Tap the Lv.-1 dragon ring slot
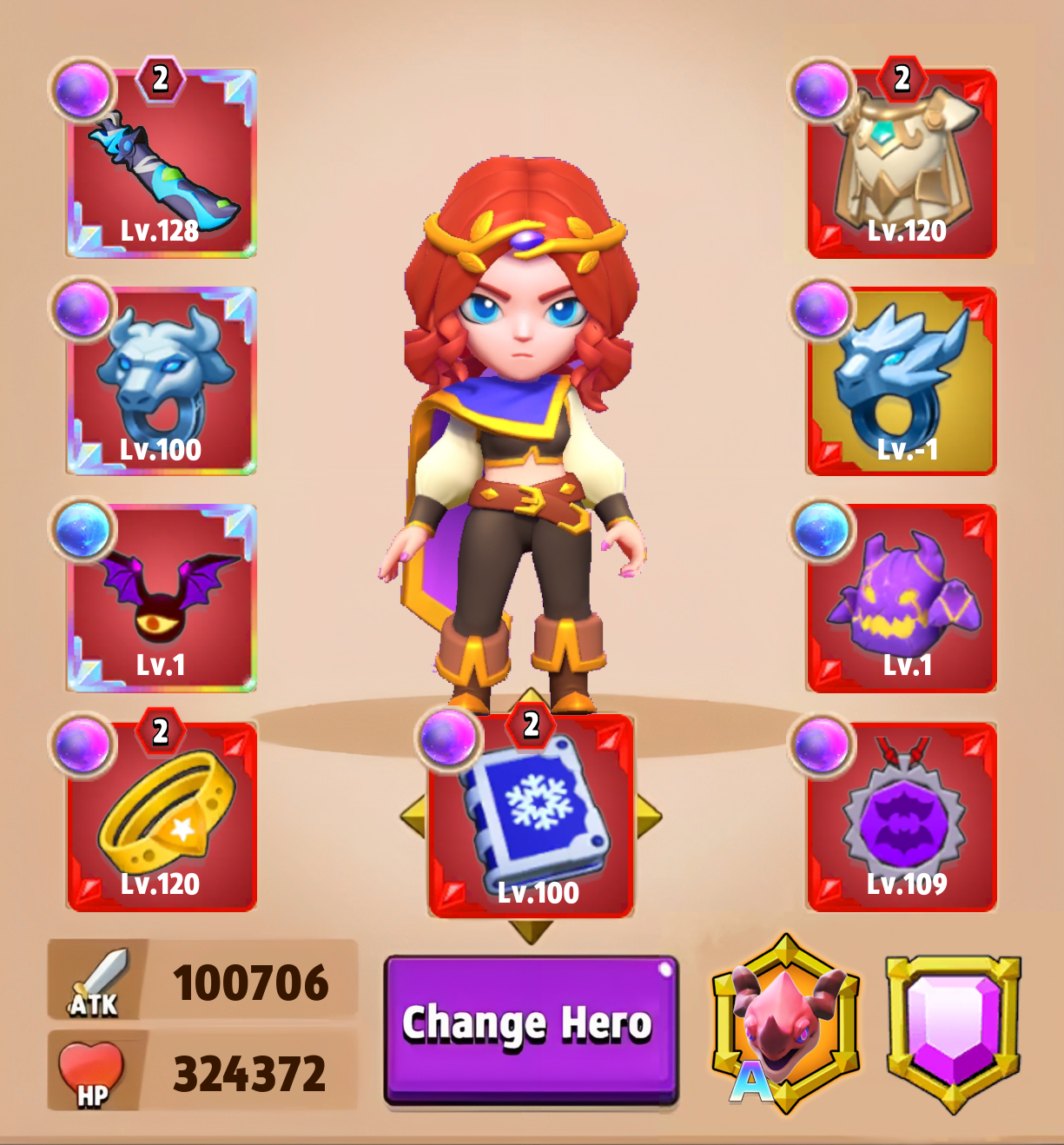This screenshot has height=1145, width=1064. (x=903, y=382)
